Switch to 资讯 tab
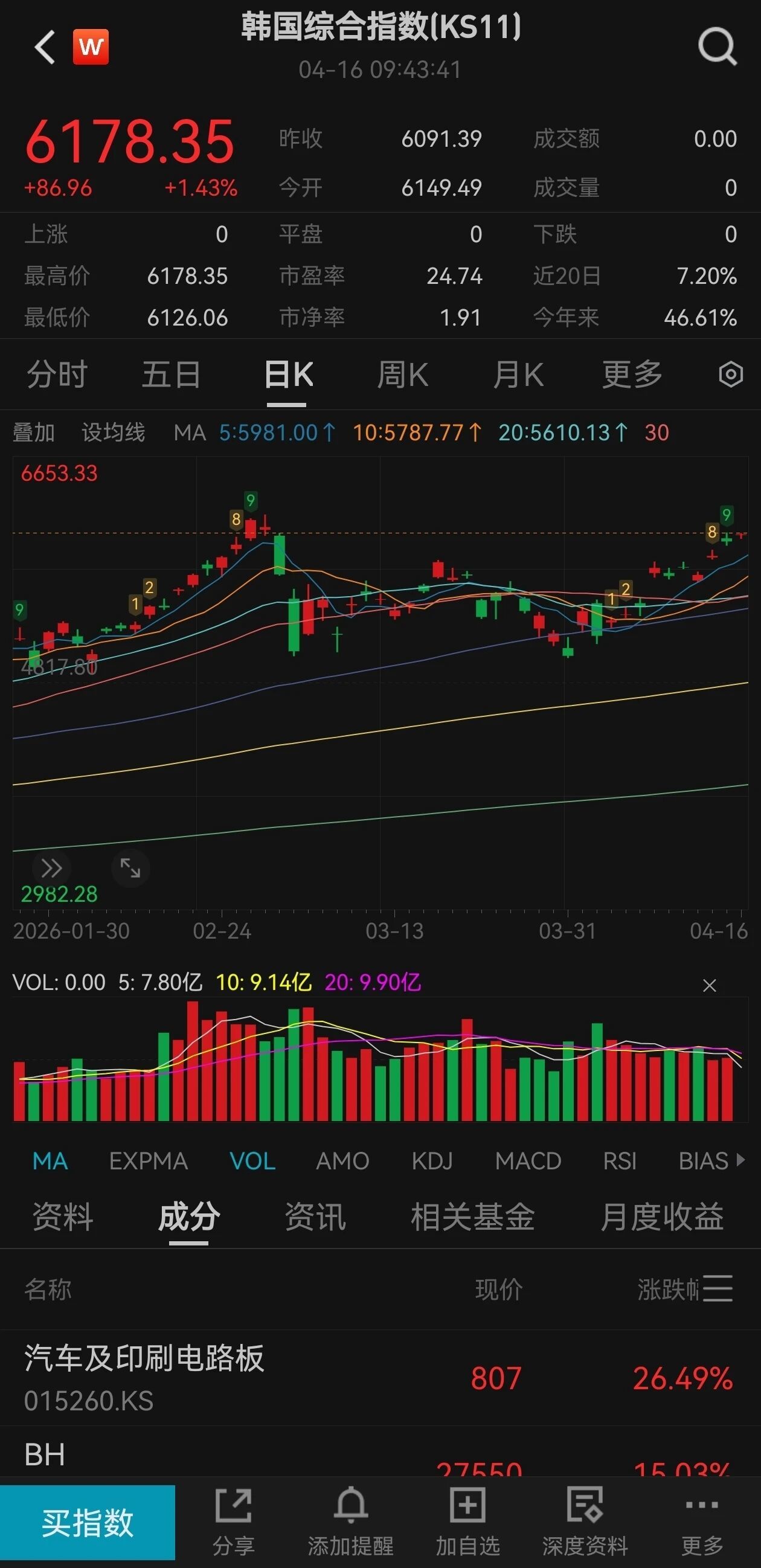 click(x=315, y=1217)
